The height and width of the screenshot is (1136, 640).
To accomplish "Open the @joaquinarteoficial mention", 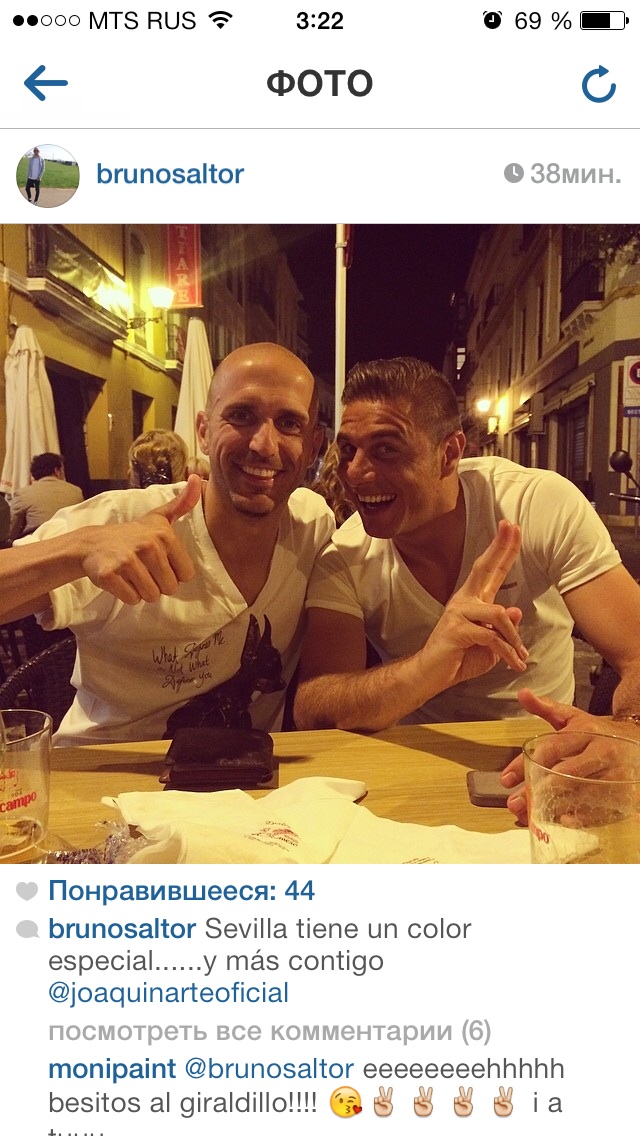I will tap(168, 993).
